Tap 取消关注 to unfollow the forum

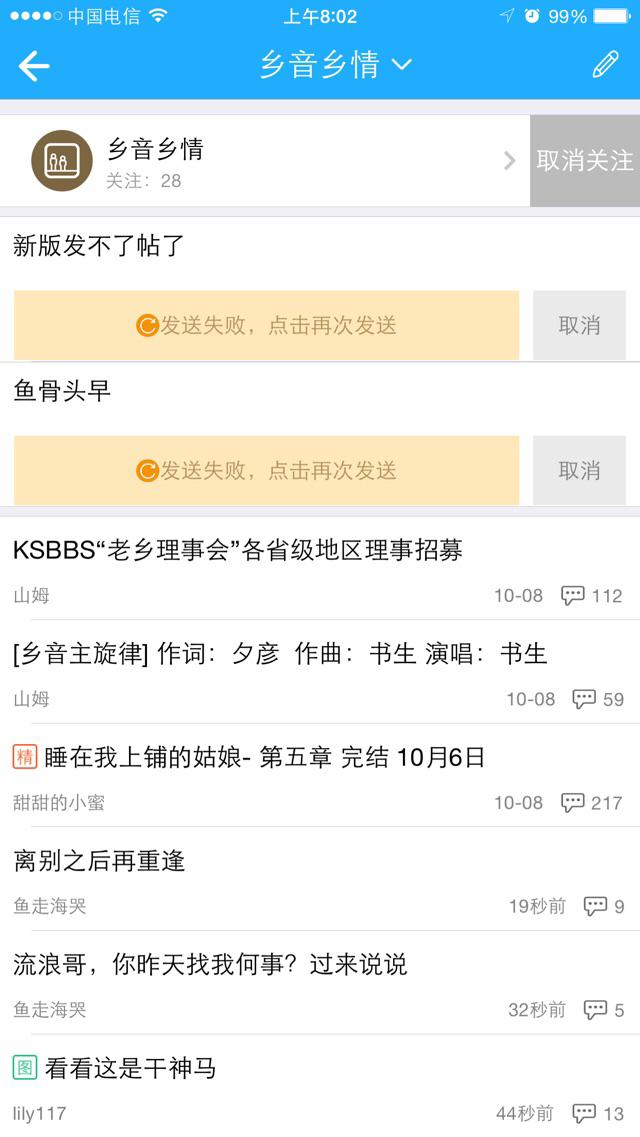tap(585, 161)
